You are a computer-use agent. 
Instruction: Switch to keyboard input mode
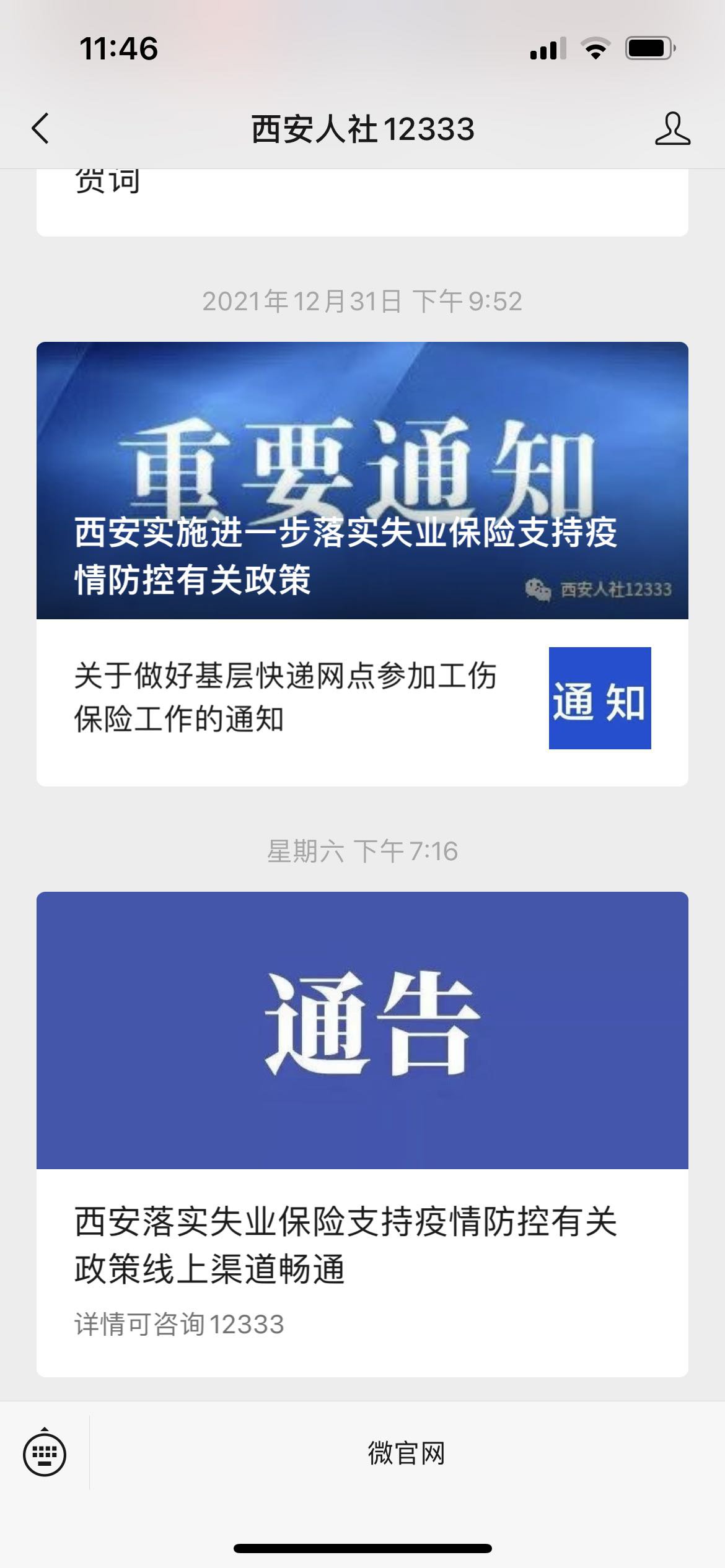coord(45,1453)
